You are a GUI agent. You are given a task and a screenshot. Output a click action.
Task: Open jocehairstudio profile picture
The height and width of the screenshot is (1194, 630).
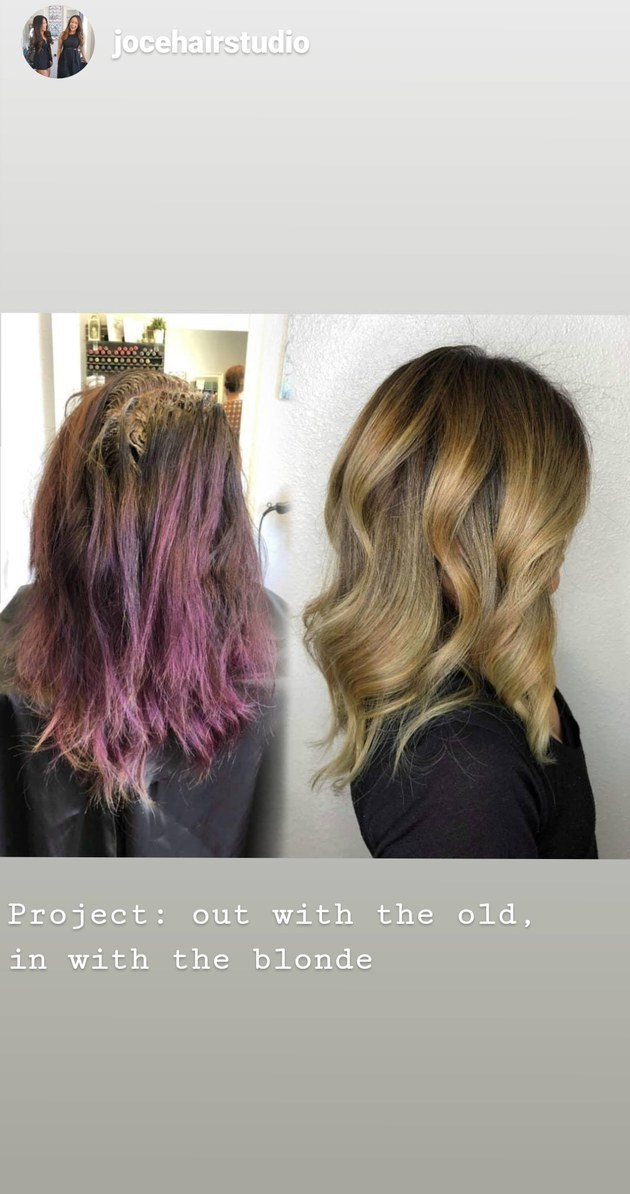click(x=57, y=43)
